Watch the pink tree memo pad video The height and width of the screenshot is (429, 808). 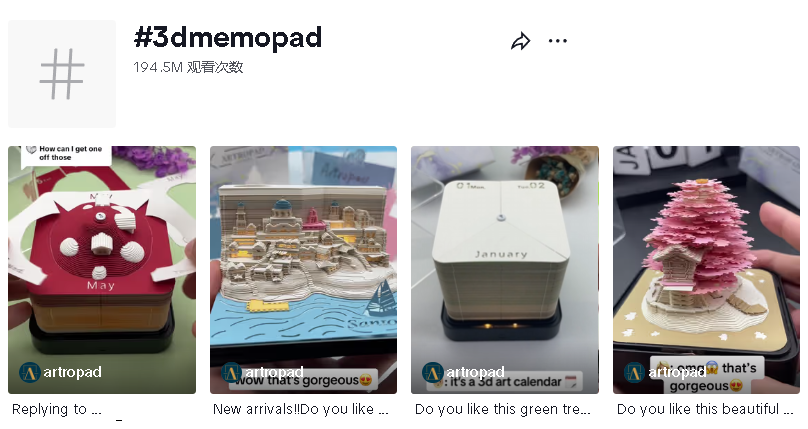[706, 270]
